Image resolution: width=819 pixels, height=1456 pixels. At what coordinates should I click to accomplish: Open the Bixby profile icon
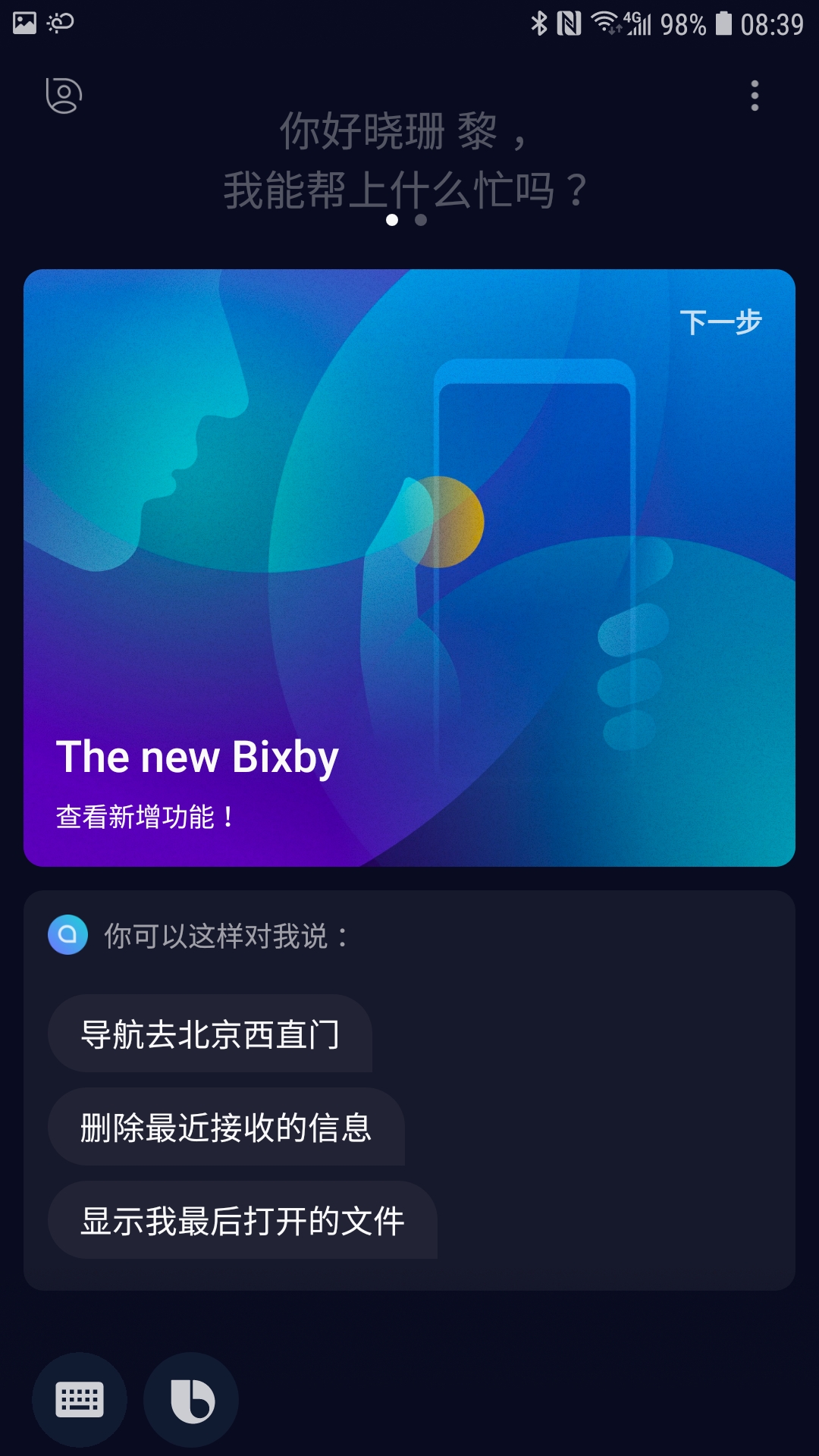tap(64, 96)
